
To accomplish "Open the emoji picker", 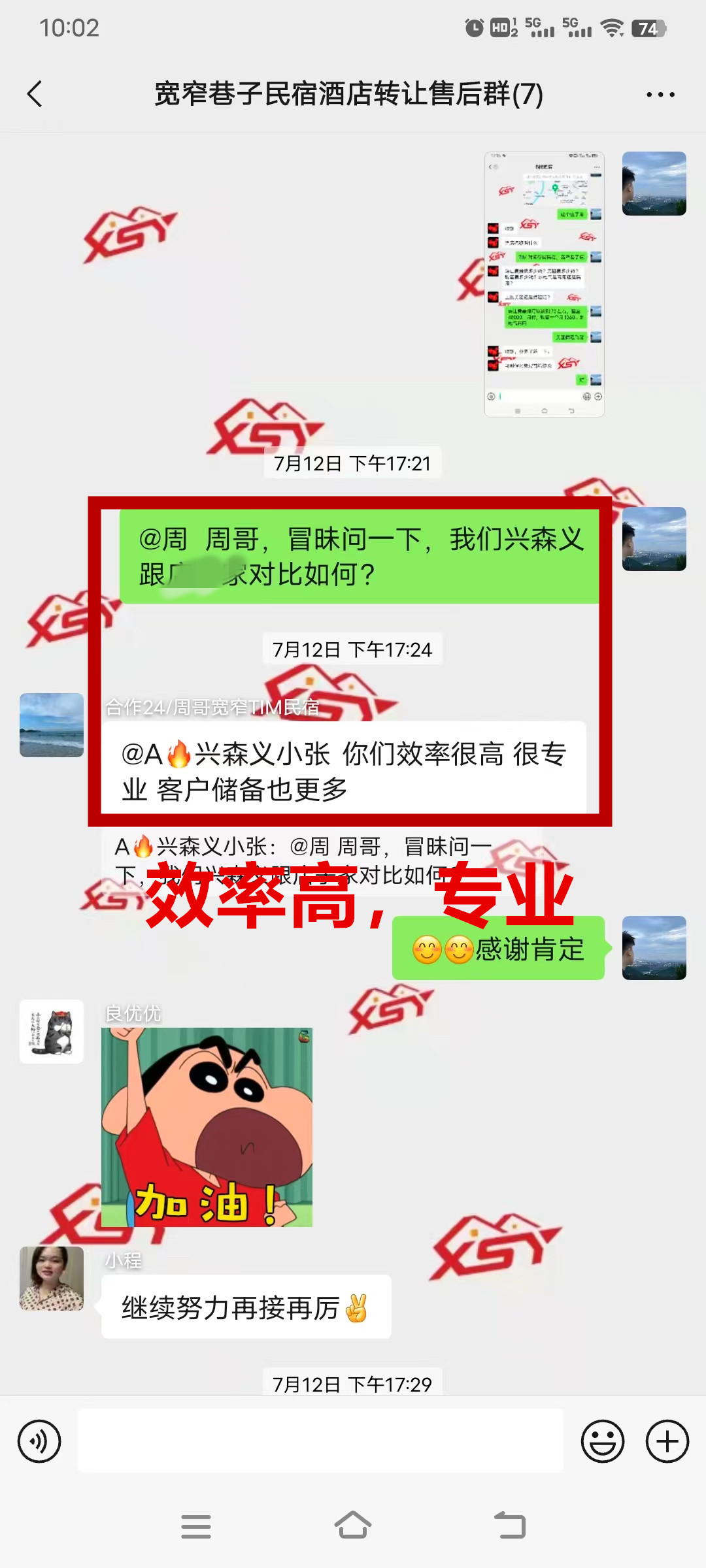I will pyautogui.click(x=602, y=1441).
